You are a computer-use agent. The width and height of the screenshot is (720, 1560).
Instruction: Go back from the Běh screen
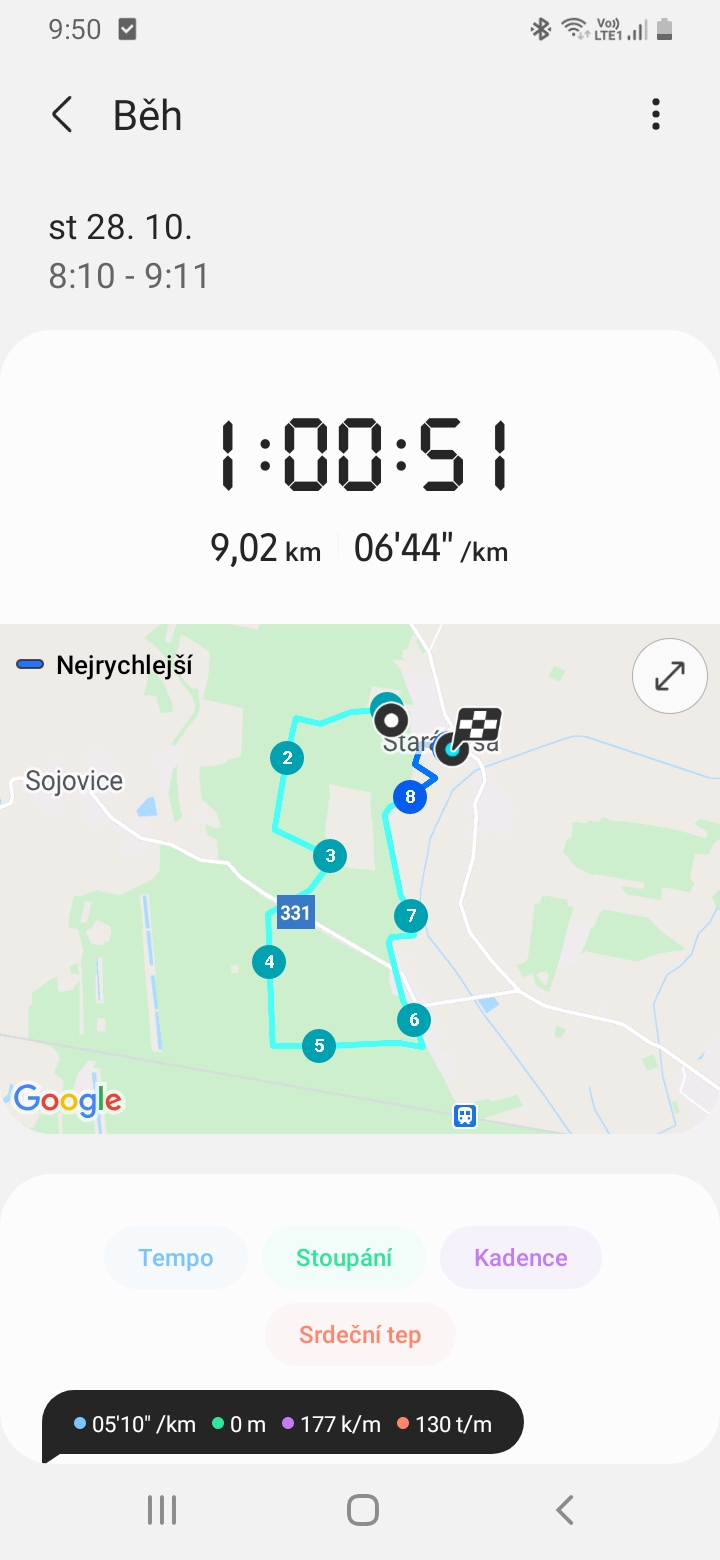click(62, 115)
